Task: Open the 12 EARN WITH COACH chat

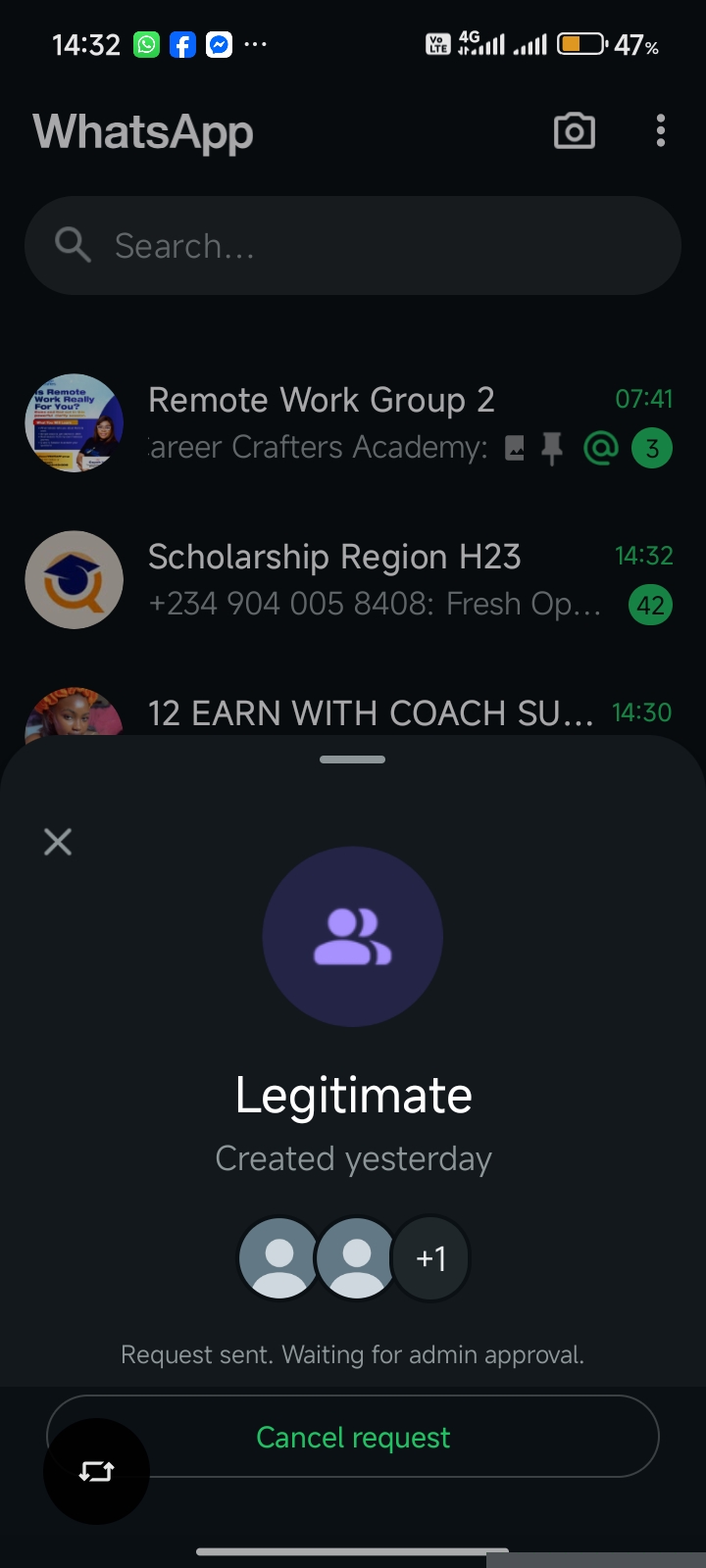Action: click(x=371, y=713)
